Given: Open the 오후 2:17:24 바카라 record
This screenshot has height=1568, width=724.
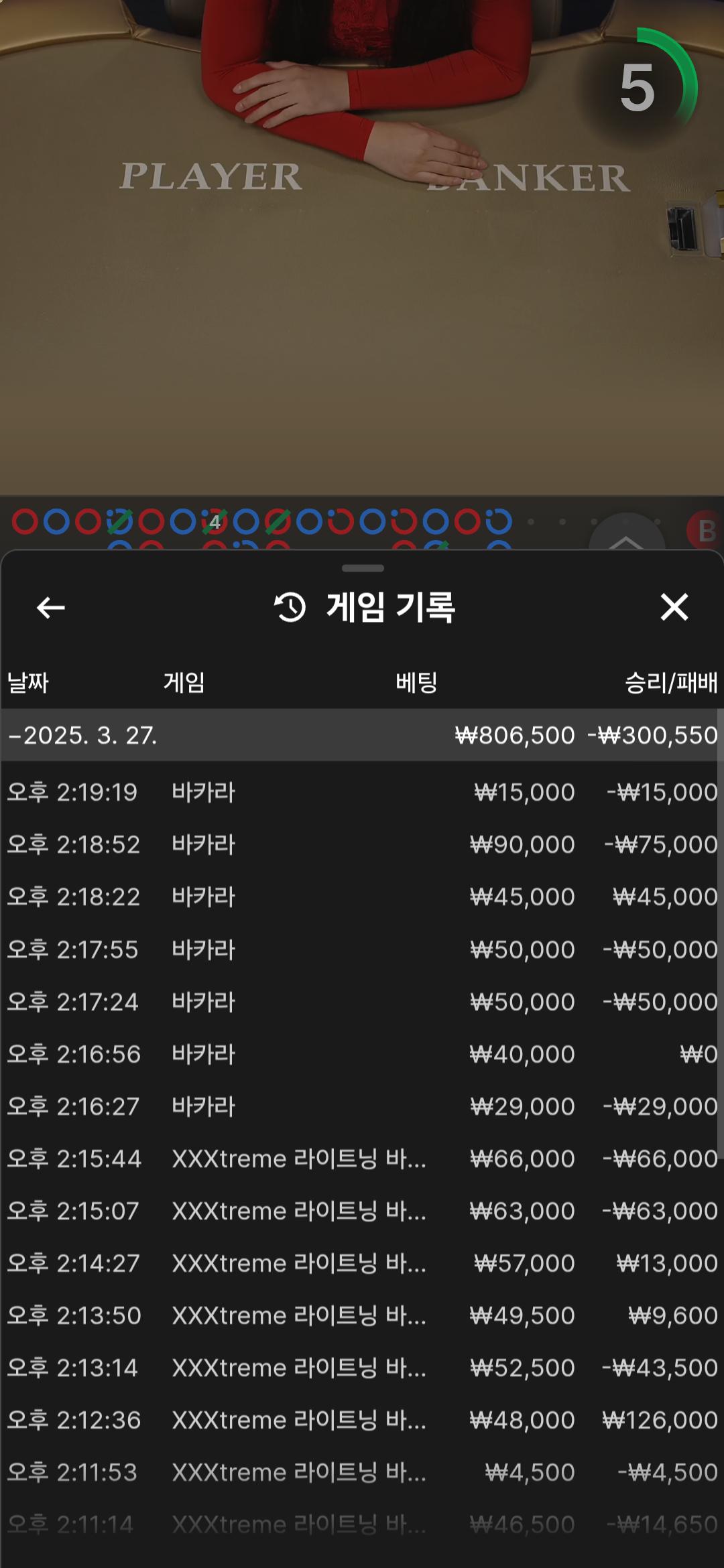Looking at the screenshot, I should click(x=362, y=1002).
